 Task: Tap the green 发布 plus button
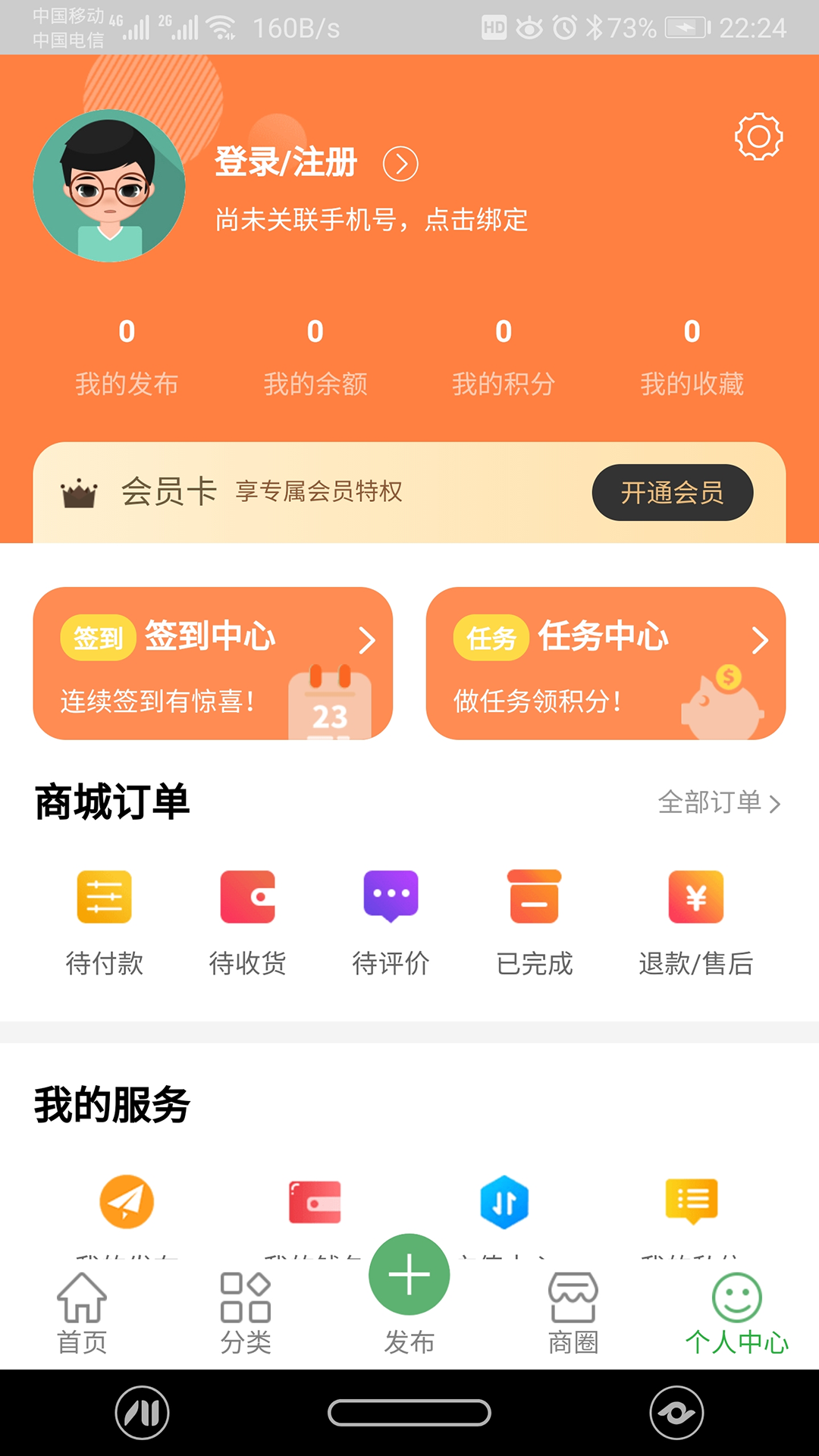pyautogui.click(x=409, y=1276)
